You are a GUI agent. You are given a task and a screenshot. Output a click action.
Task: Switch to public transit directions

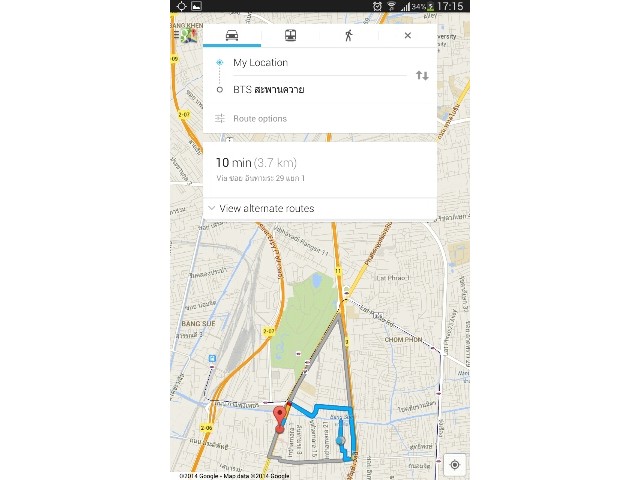coord(290,35)
